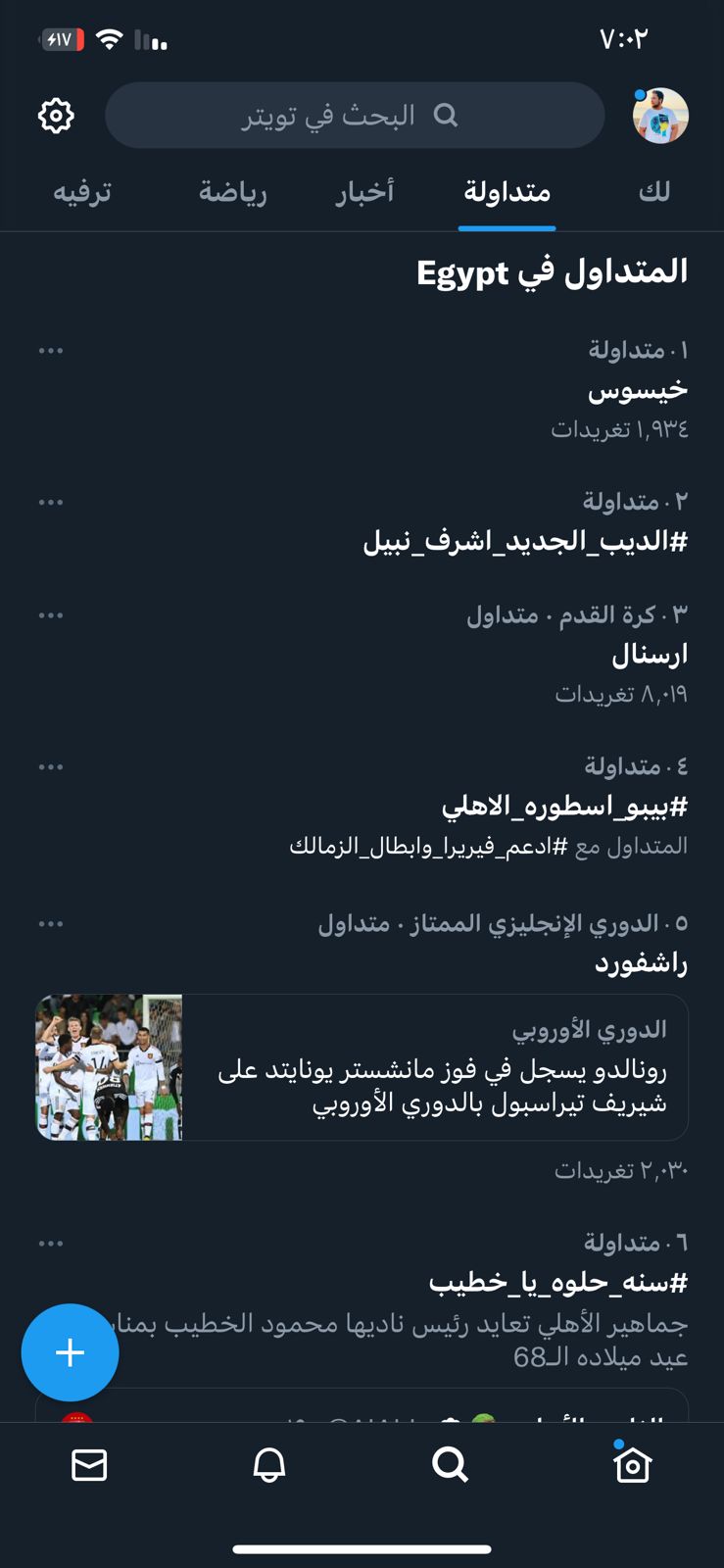Tap the search Twitter field
The width and height of the screenshot is (724, 1568).
coord(353,116)
